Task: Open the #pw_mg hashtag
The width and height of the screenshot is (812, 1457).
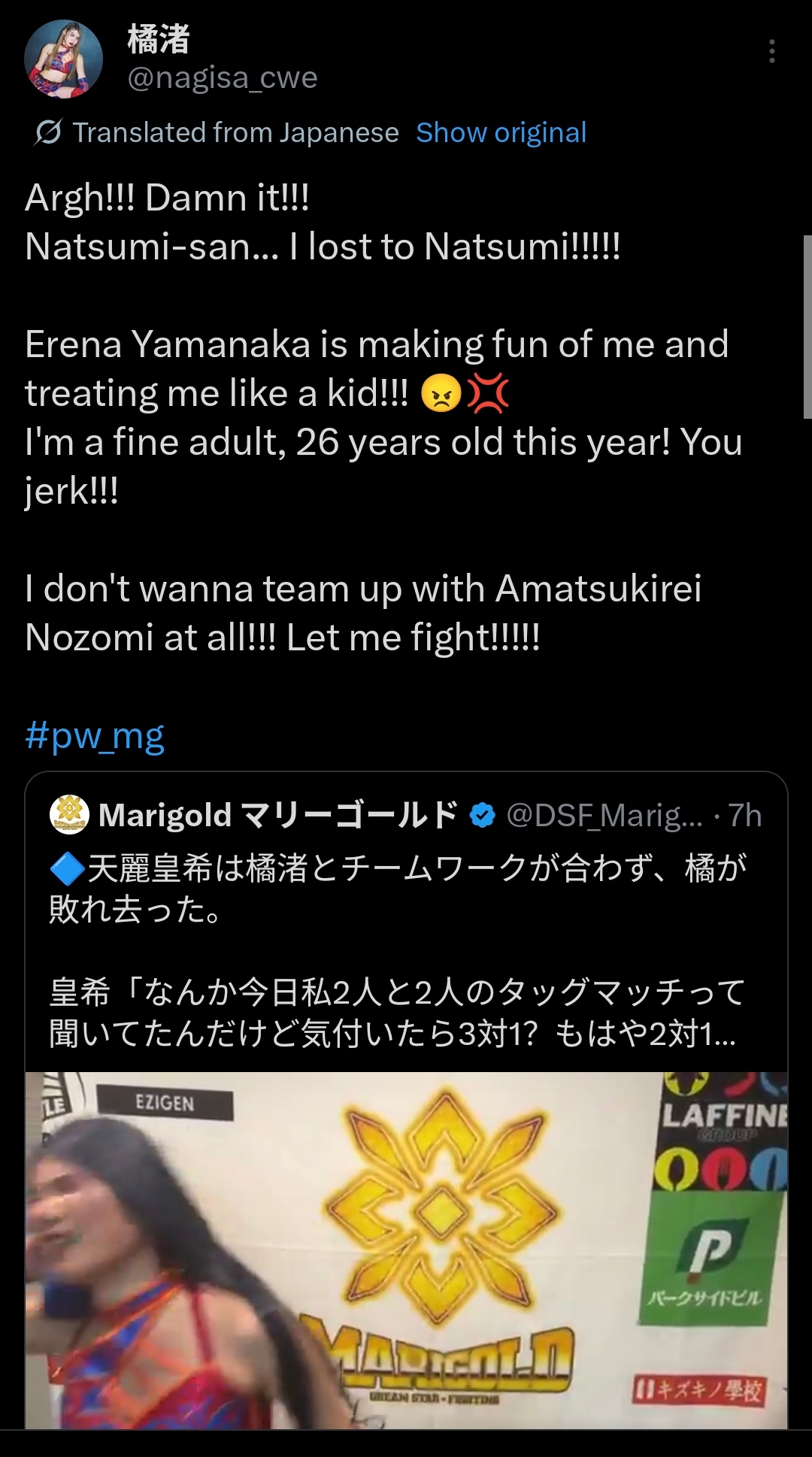Action: point(95,736)
